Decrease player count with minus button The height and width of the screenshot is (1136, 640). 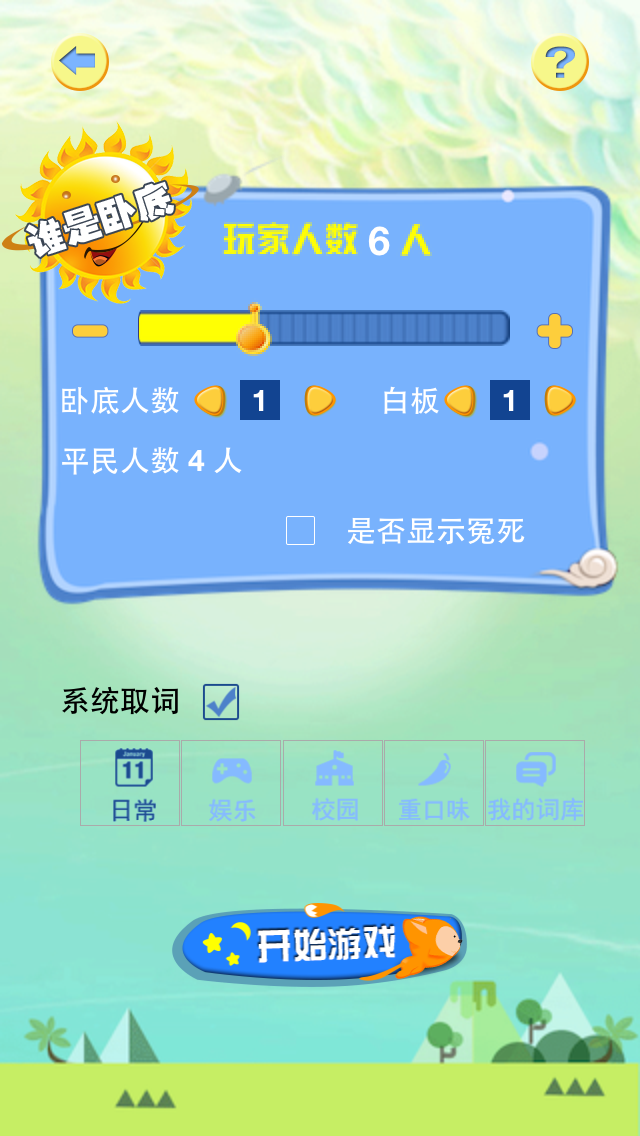pyautogui.click(x=90, y=330)
